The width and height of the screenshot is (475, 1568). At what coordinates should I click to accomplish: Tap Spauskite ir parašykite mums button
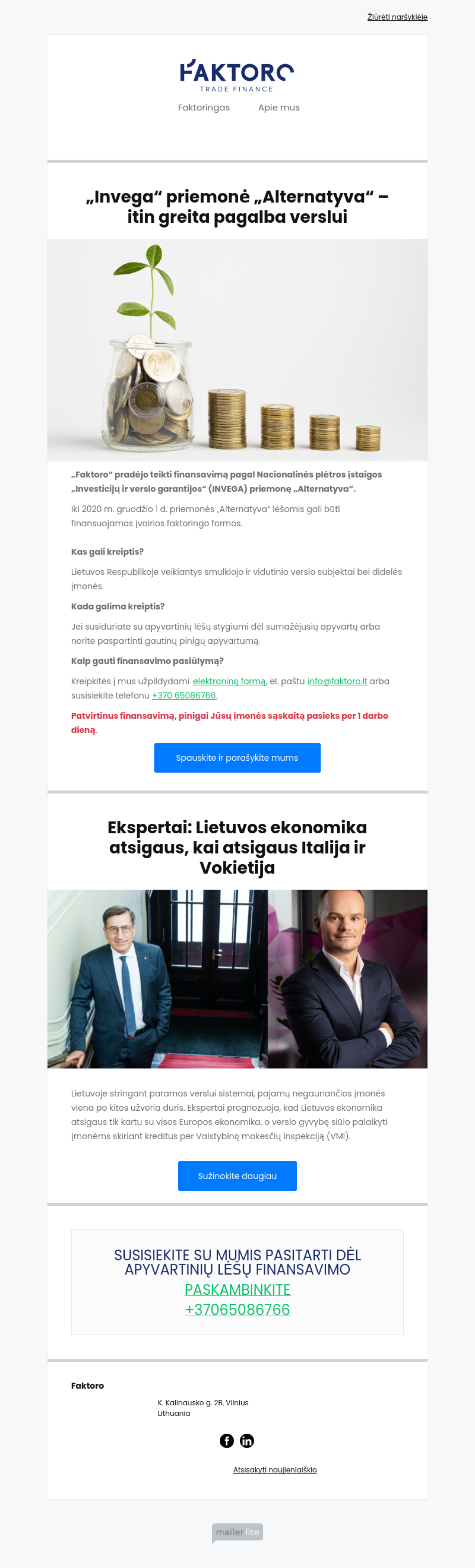point(237,758)
